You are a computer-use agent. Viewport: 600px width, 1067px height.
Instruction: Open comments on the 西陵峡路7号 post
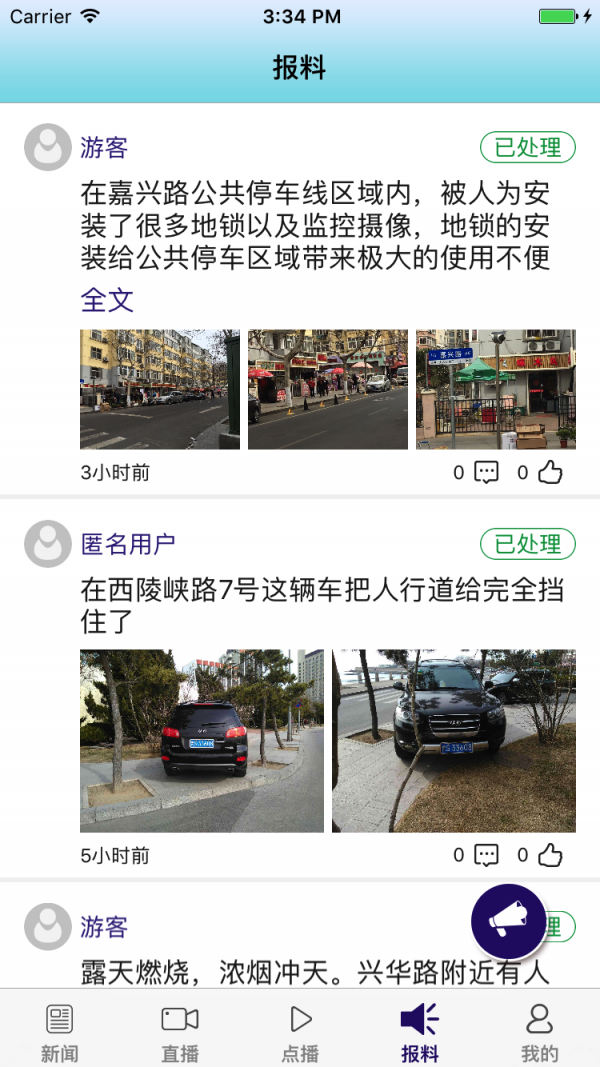[486, 855]
